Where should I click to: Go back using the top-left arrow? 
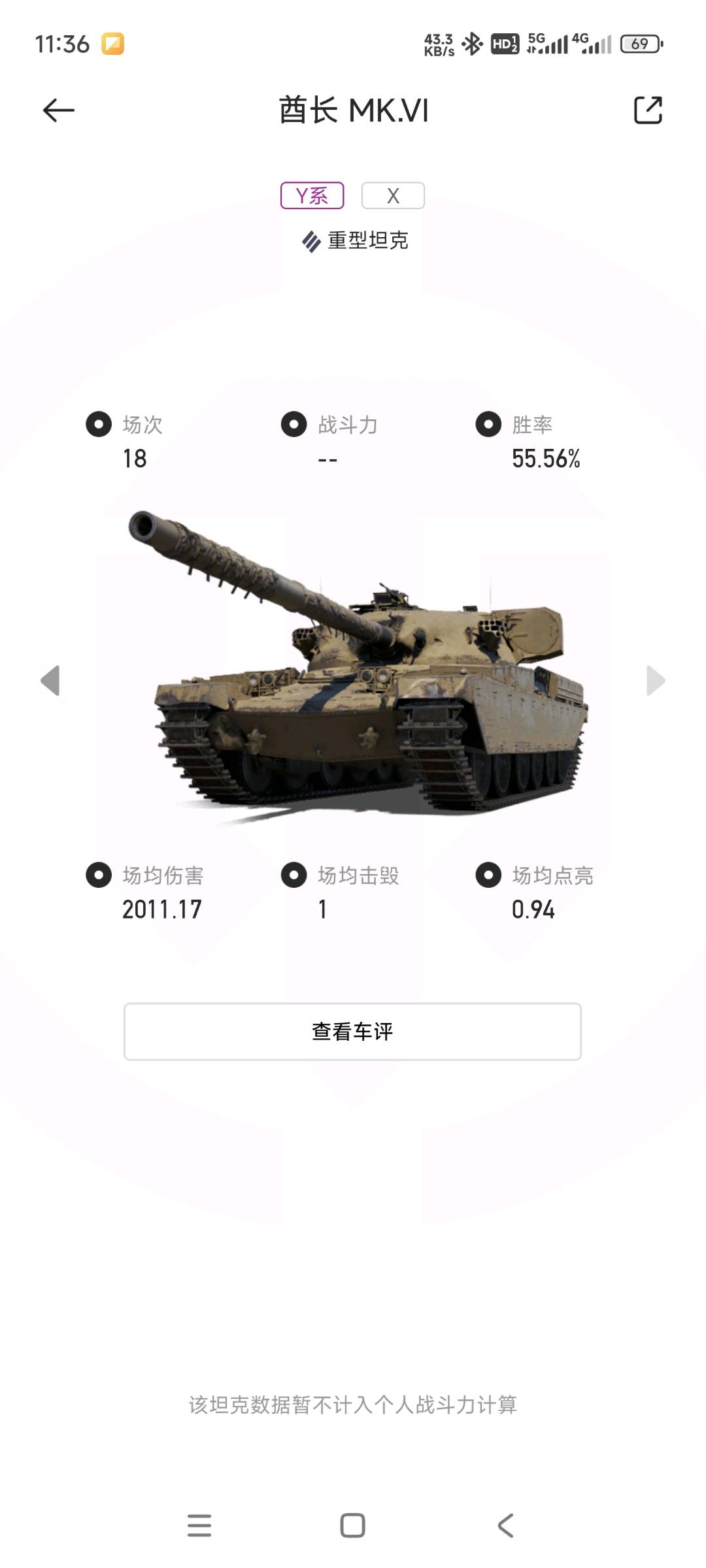58,110
